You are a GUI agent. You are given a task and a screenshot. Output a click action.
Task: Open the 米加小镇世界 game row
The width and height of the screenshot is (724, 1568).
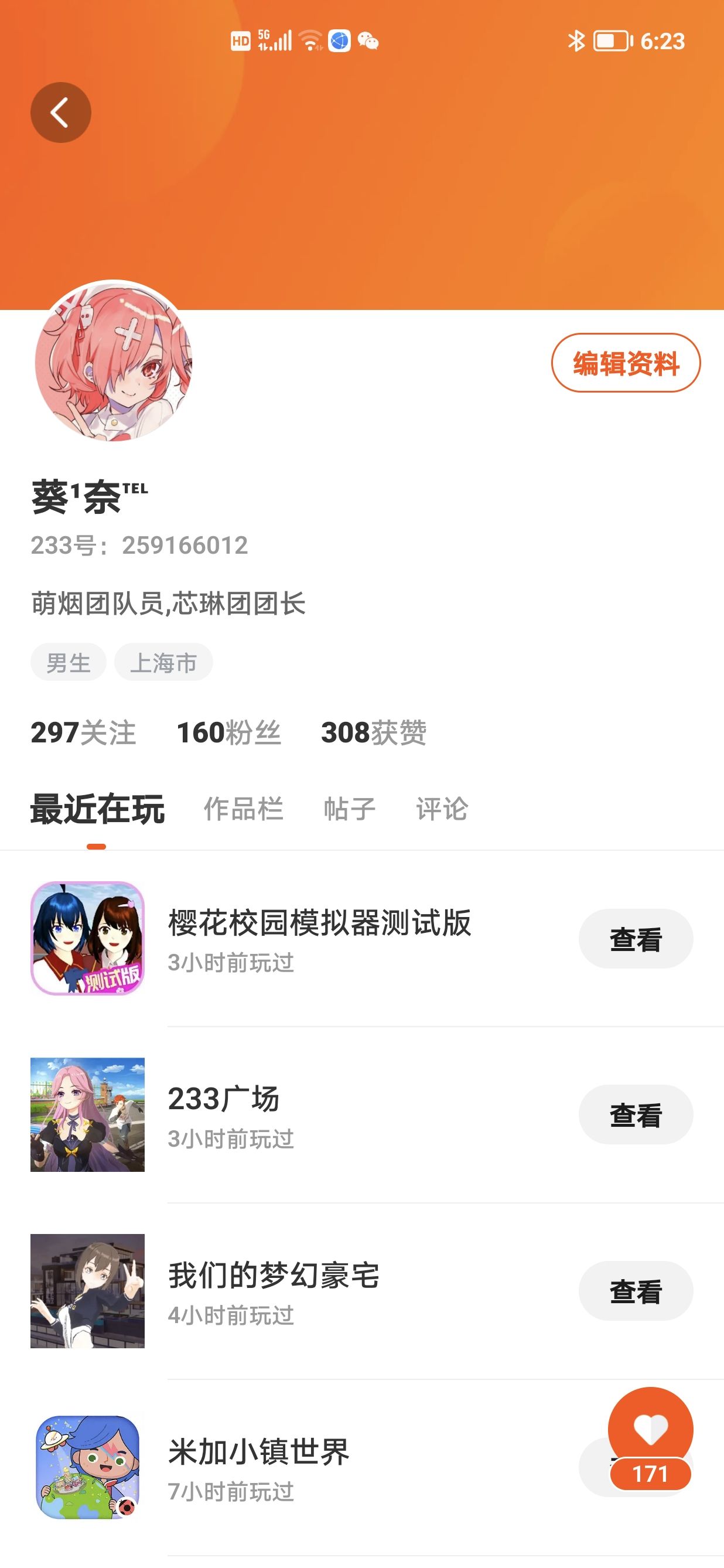362,1467
